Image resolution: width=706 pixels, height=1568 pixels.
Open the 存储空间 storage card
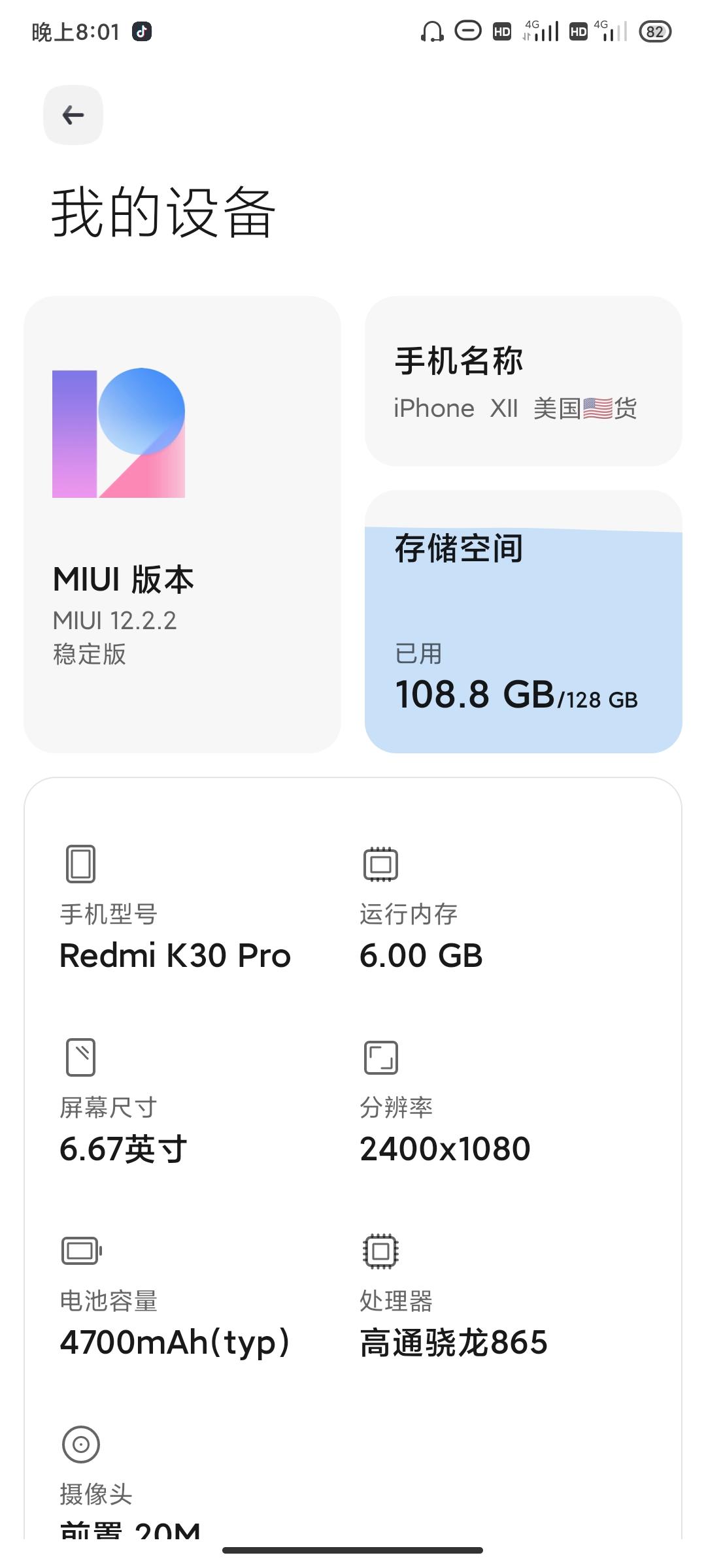(x=524, y=621)
